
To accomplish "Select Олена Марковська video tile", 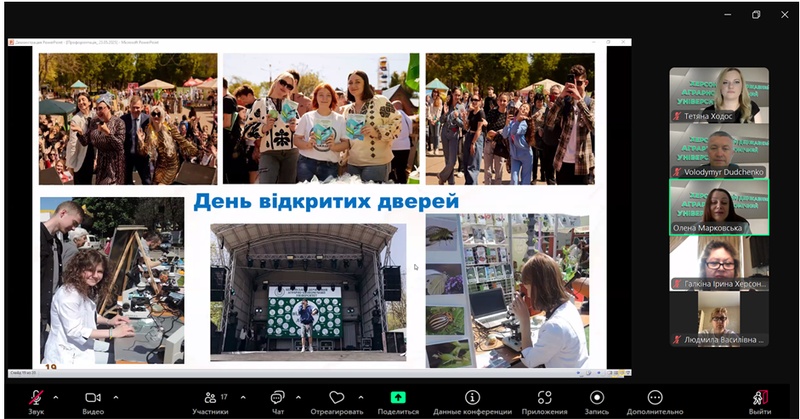I will tap(718, 207).
